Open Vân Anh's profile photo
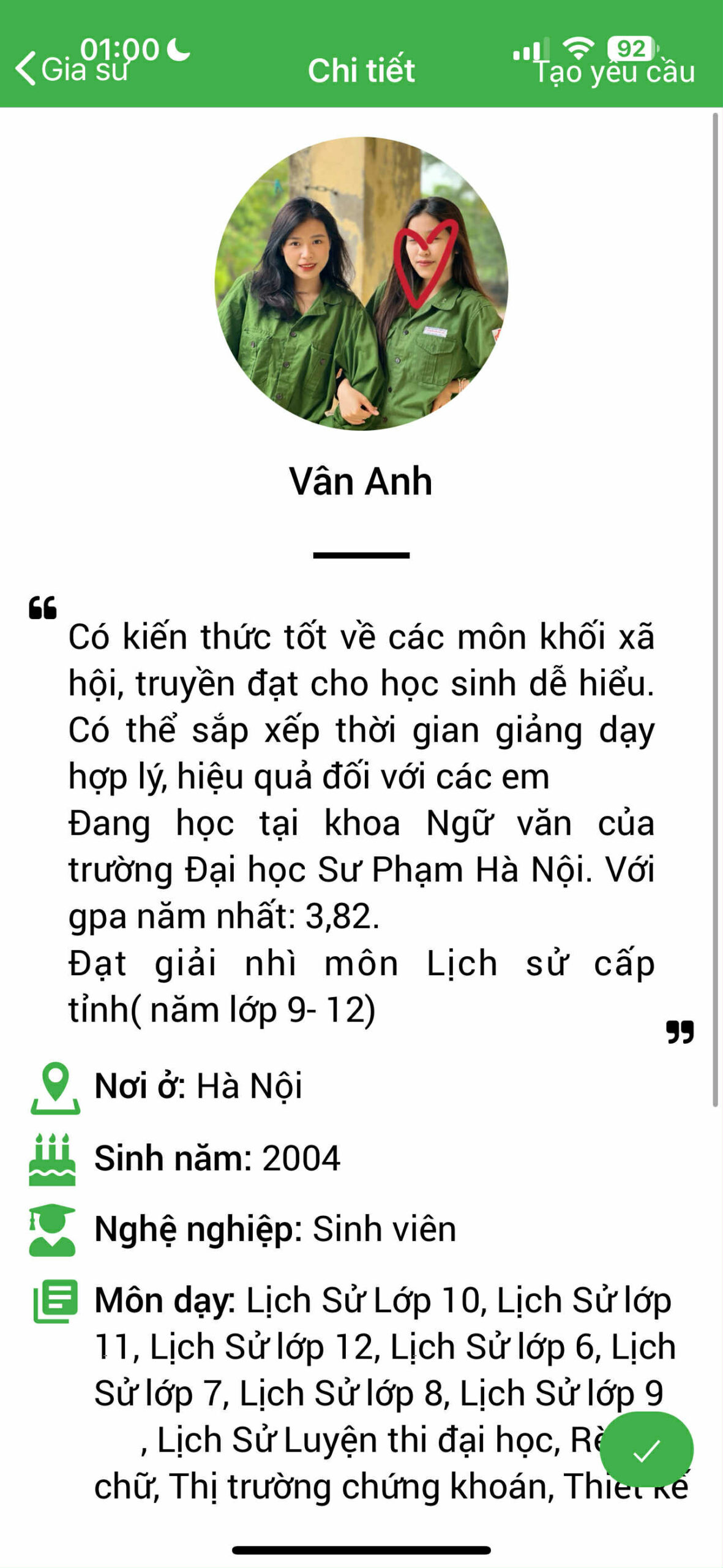Screen dimensions: 723x1568 coord(361,283)
